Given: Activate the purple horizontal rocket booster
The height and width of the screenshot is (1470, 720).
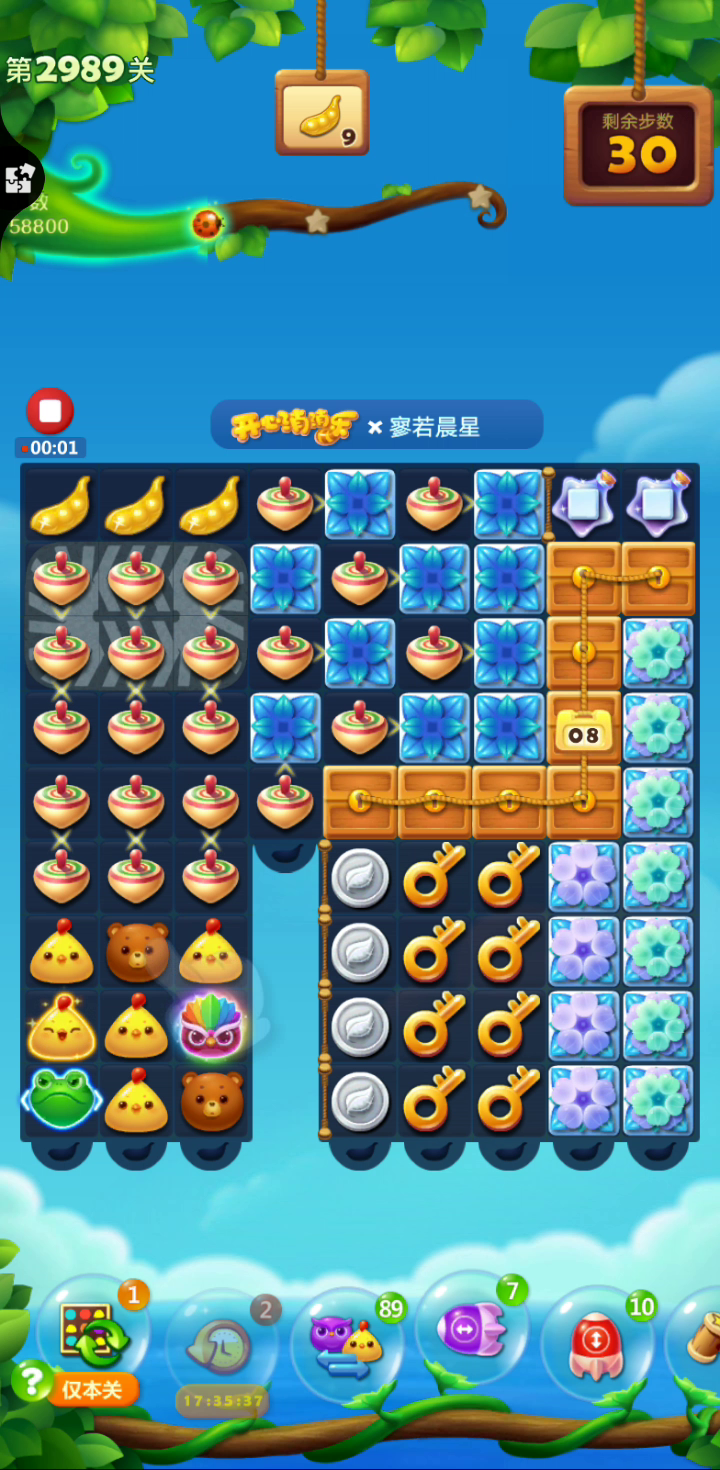Looking at the screenshot, I should [471, 1329].
